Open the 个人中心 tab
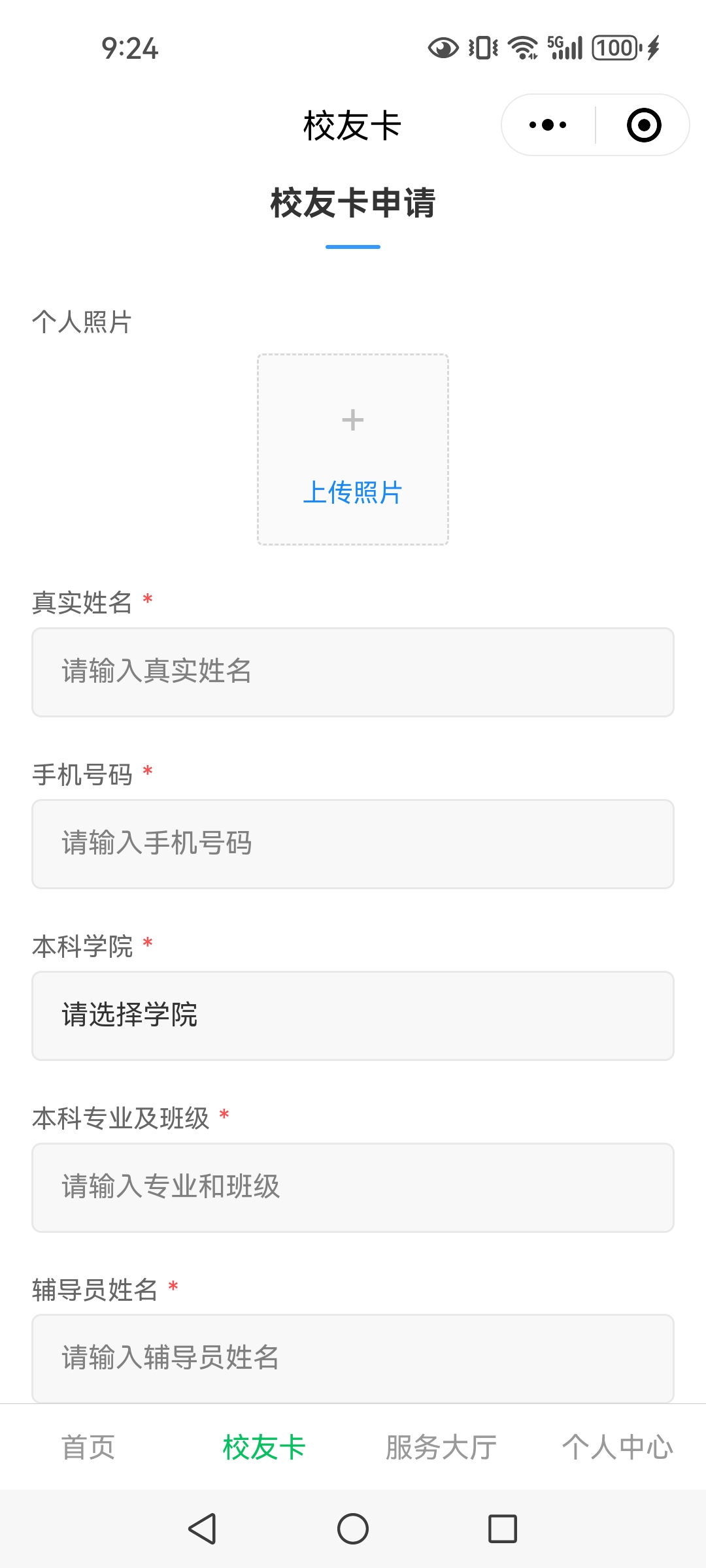This screenshot has width=706, height=1568. [618, 1447]
